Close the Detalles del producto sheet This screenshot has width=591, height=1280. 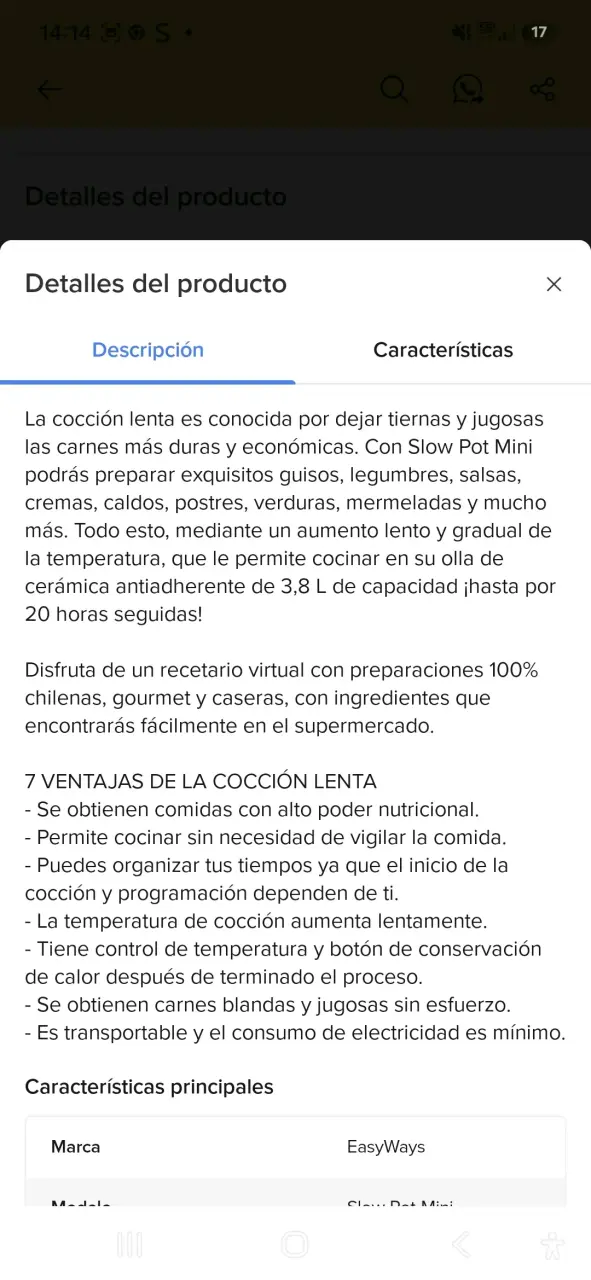tap(554, 284)
